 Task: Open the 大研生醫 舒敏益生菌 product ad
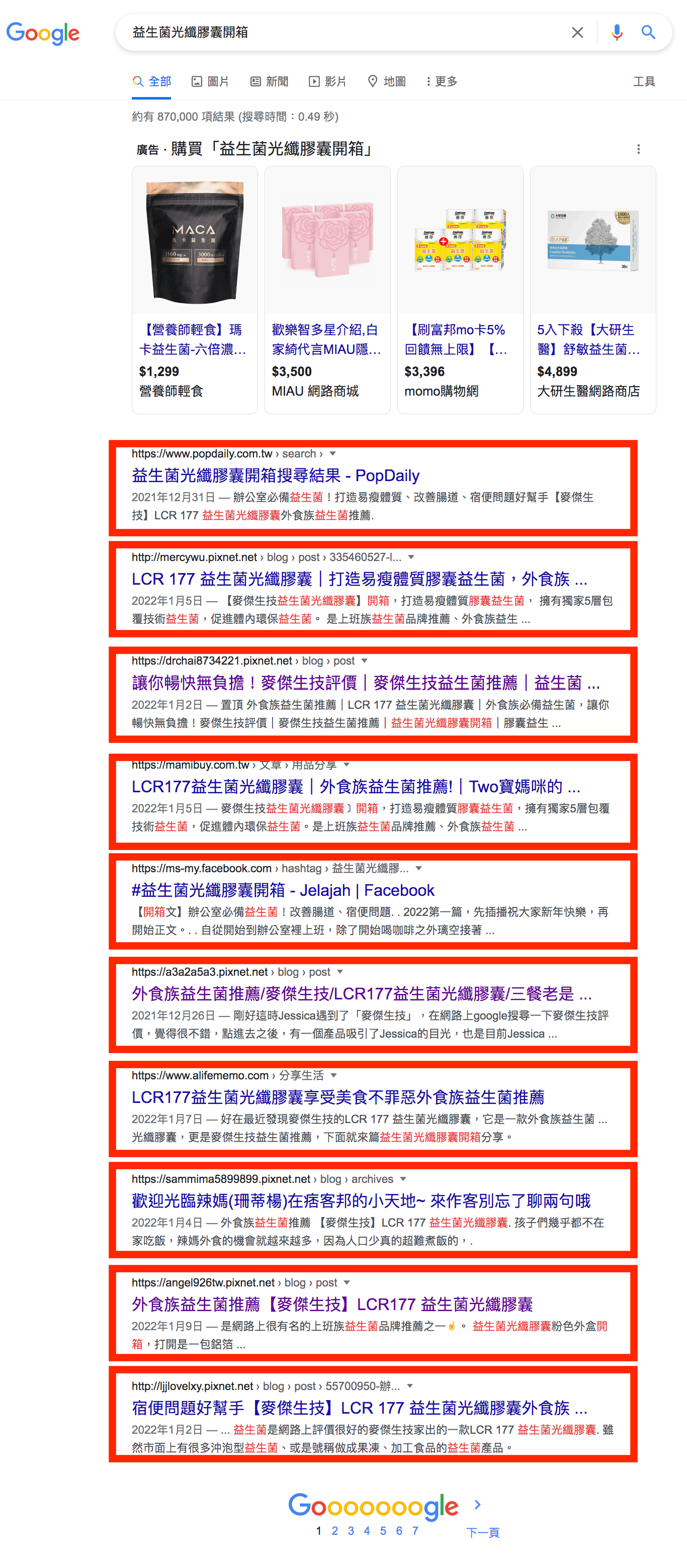click(593, 290)
